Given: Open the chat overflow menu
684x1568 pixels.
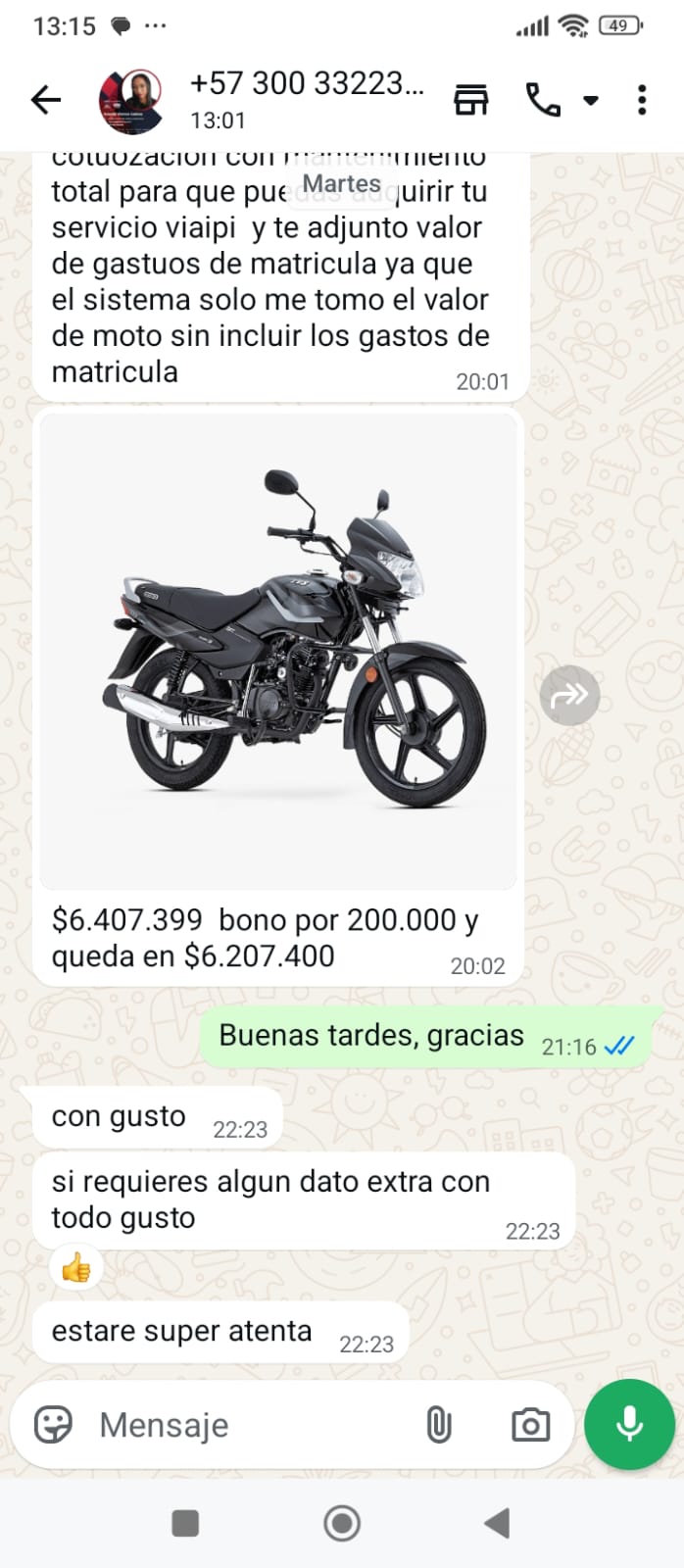Looking at the screenshot, I should 642,99.
